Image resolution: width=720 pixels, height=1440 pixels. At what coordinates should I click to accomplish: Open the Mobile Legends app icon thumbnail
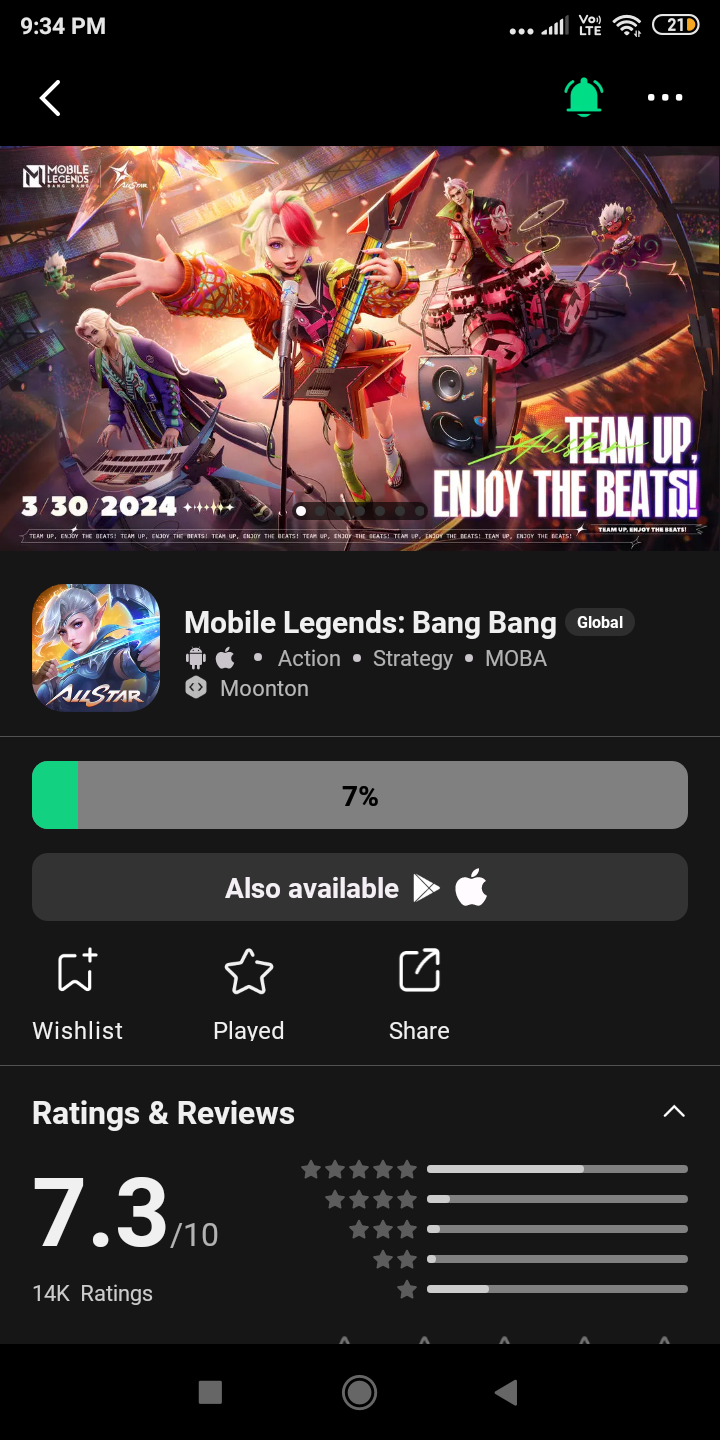point(96,647)
